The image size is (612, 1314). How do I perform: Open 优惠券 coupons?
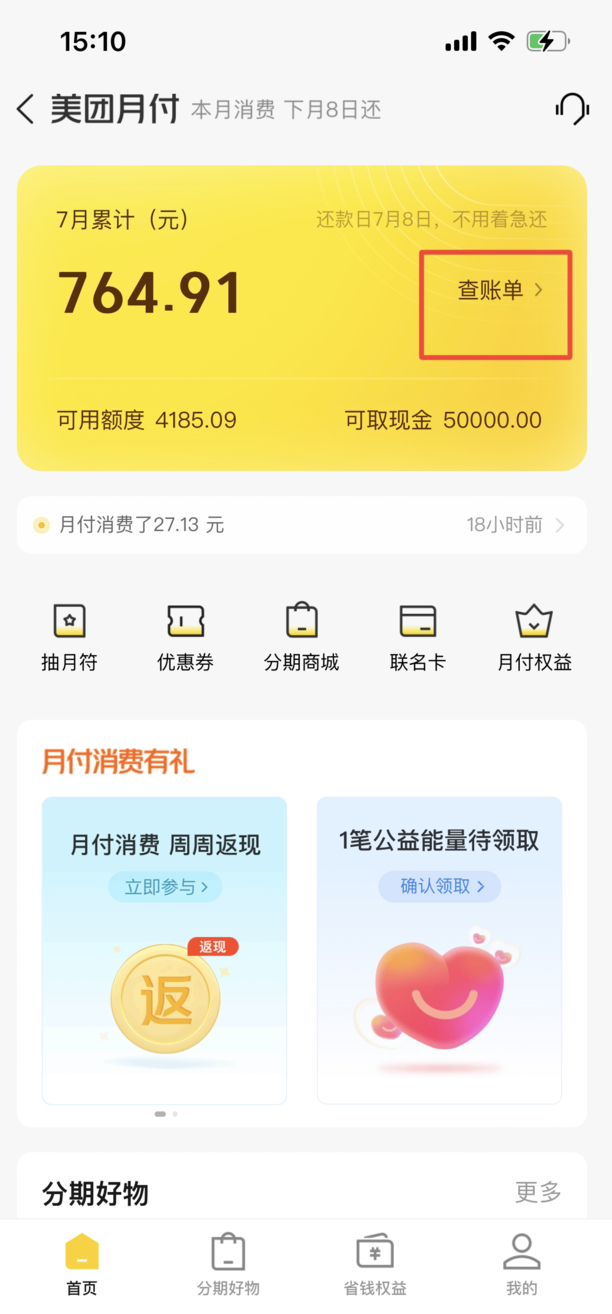click(185, 637)
